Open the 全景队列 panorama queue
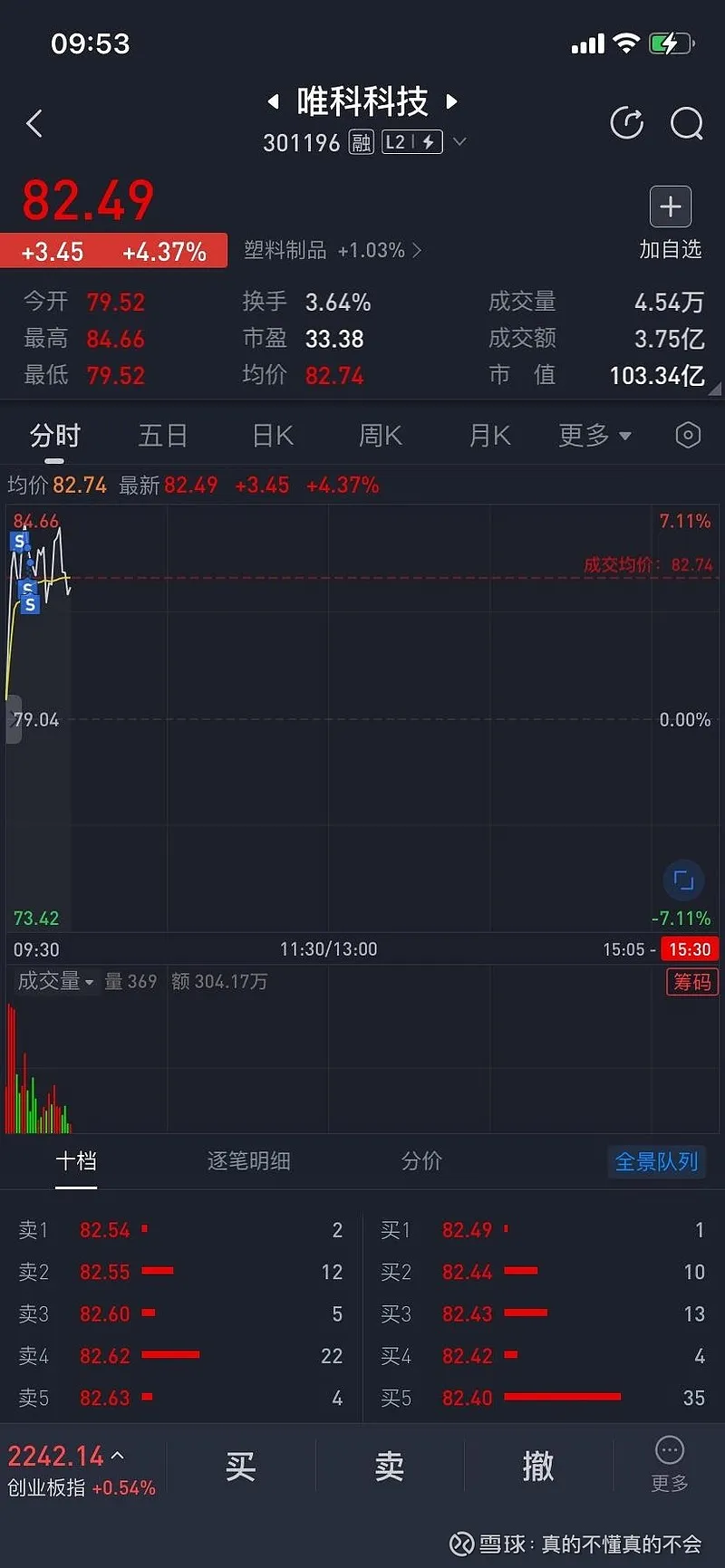 656,1161
